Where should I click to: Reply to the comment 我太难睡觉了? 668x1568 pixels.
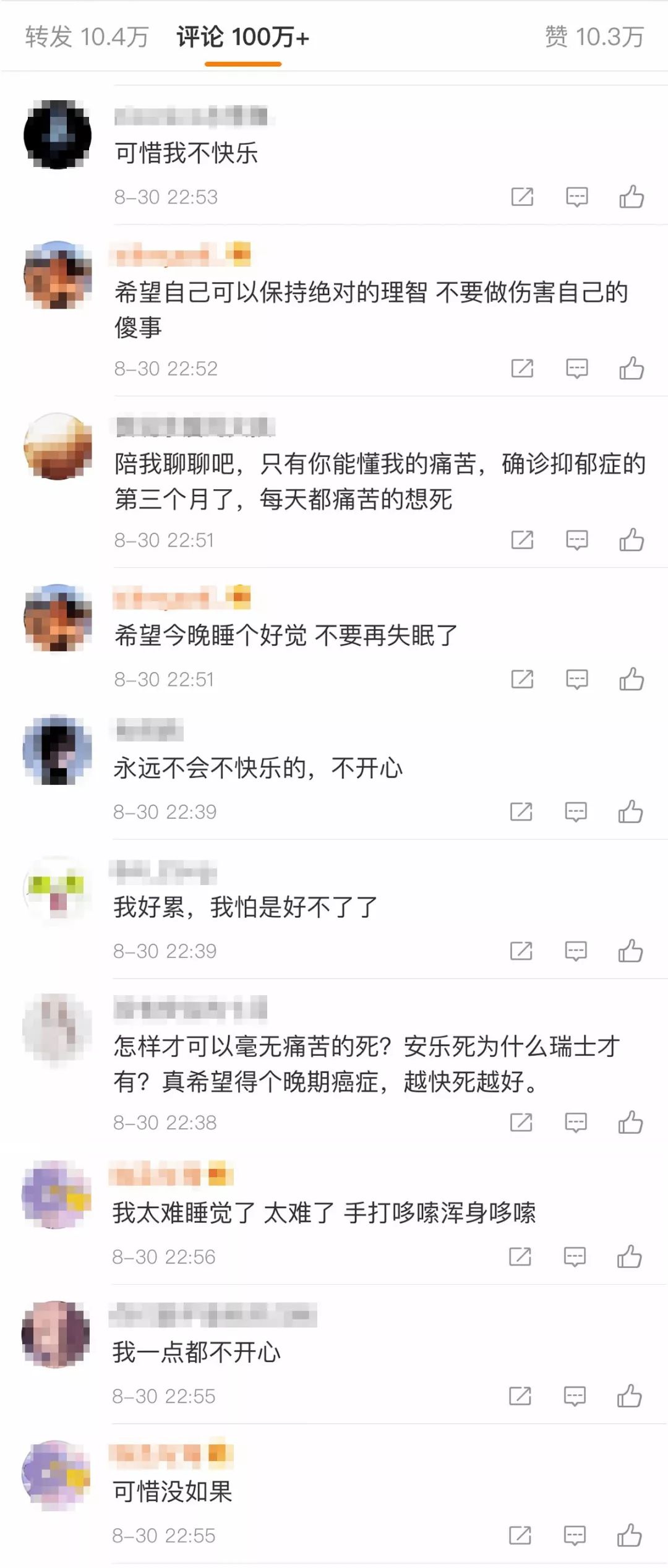point(574,1257)
